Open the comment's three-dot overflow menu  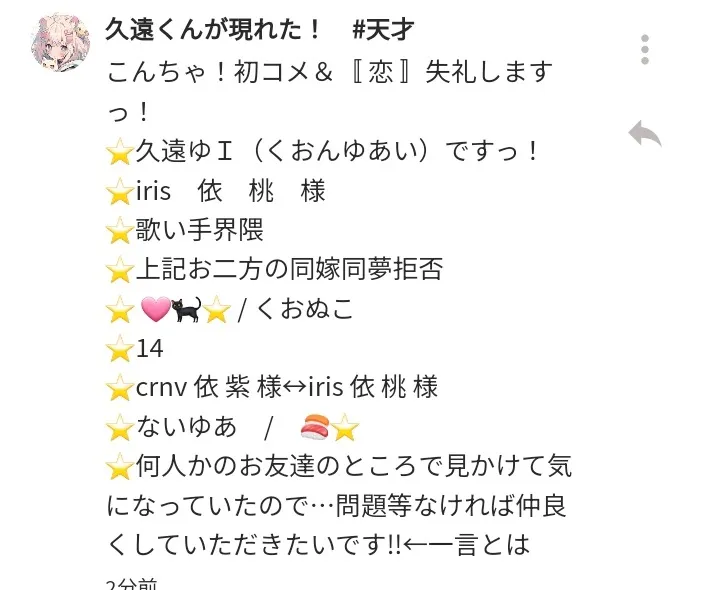coord(645,49)
